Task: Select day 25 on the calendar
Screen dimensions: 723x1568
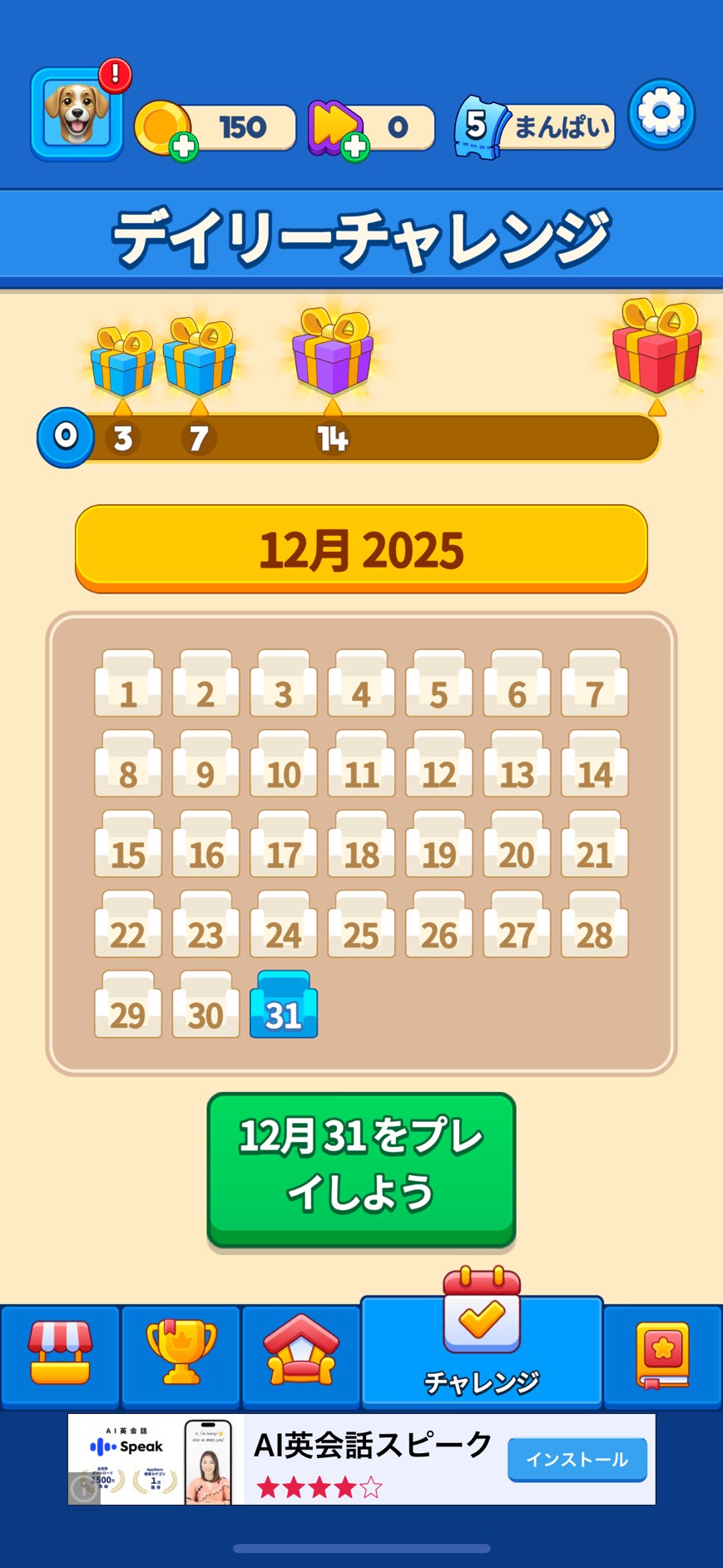Action: (x=360, y=925)
